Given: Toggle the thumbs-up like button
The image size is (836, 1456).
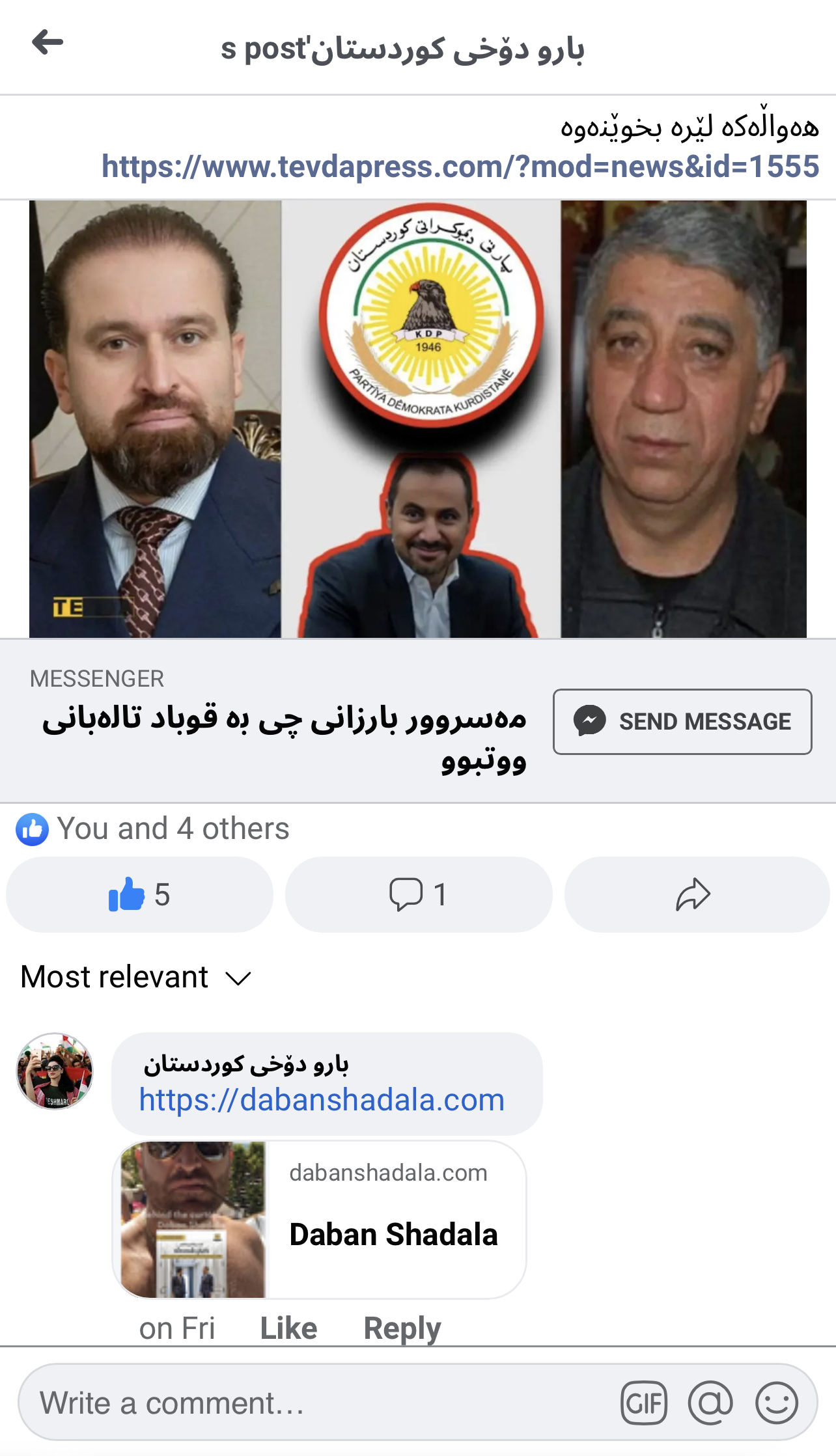Looking at the screenshot, I should 139,894.
